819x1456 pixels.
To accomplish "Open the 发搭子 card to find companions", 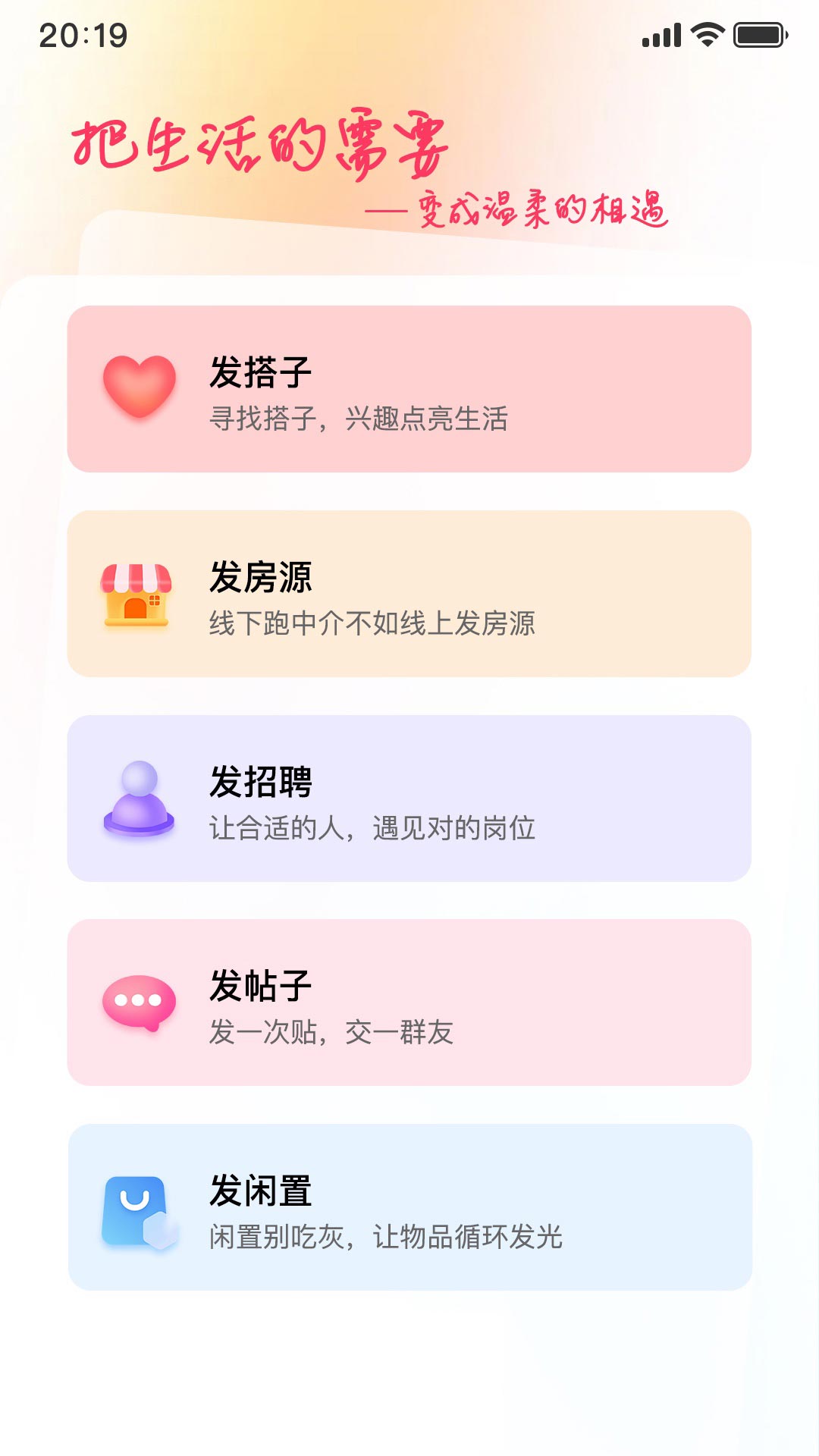I will (x=409, y=389).
